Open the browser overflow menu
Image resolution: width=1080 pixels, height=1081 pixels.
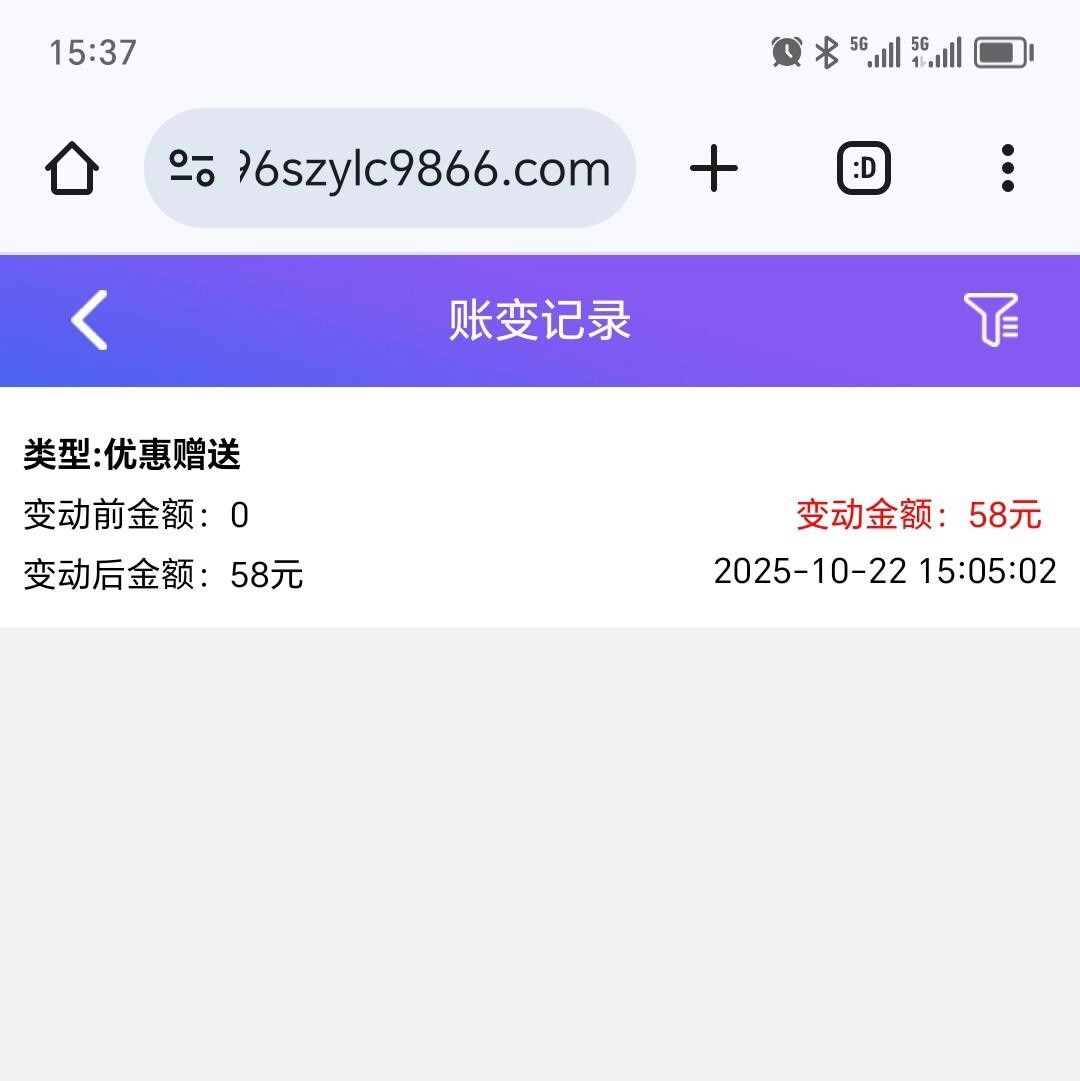tap(1007, 168)
